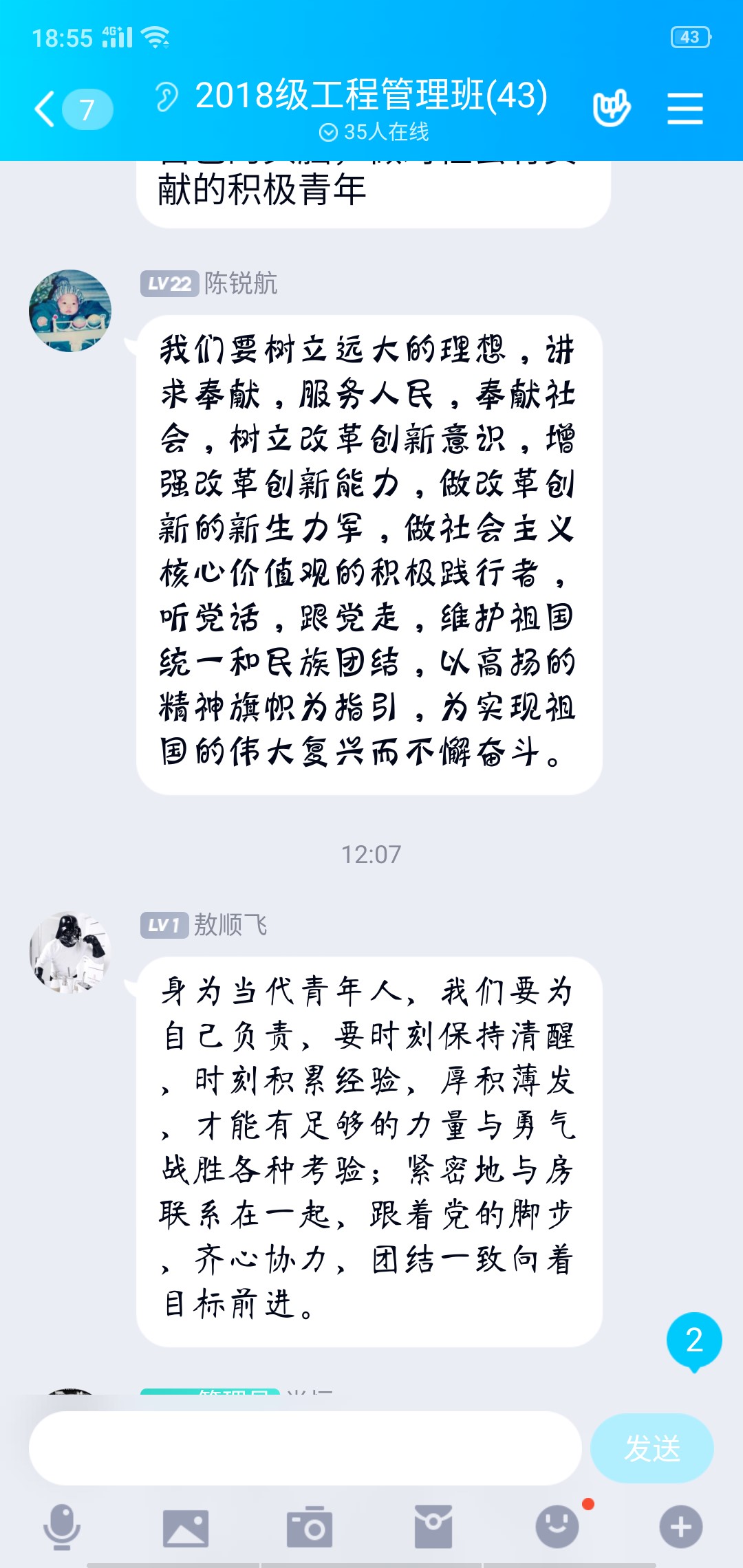Open the red packet icon
The width and height of the screenshot is (743, 1568).
pos(433,1527)
